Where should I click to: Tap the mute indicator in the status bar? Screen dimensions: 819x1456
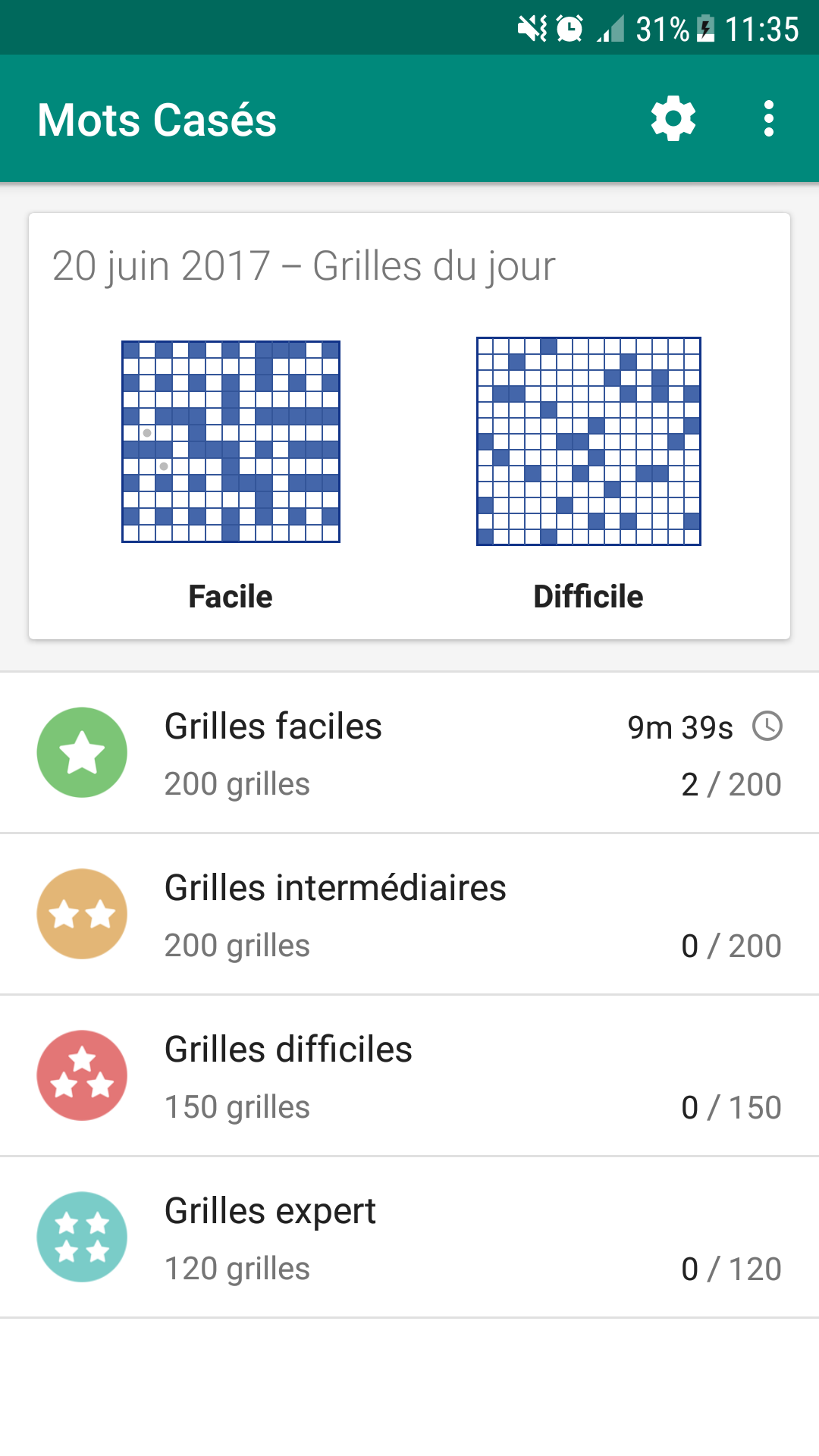[531, 28]
